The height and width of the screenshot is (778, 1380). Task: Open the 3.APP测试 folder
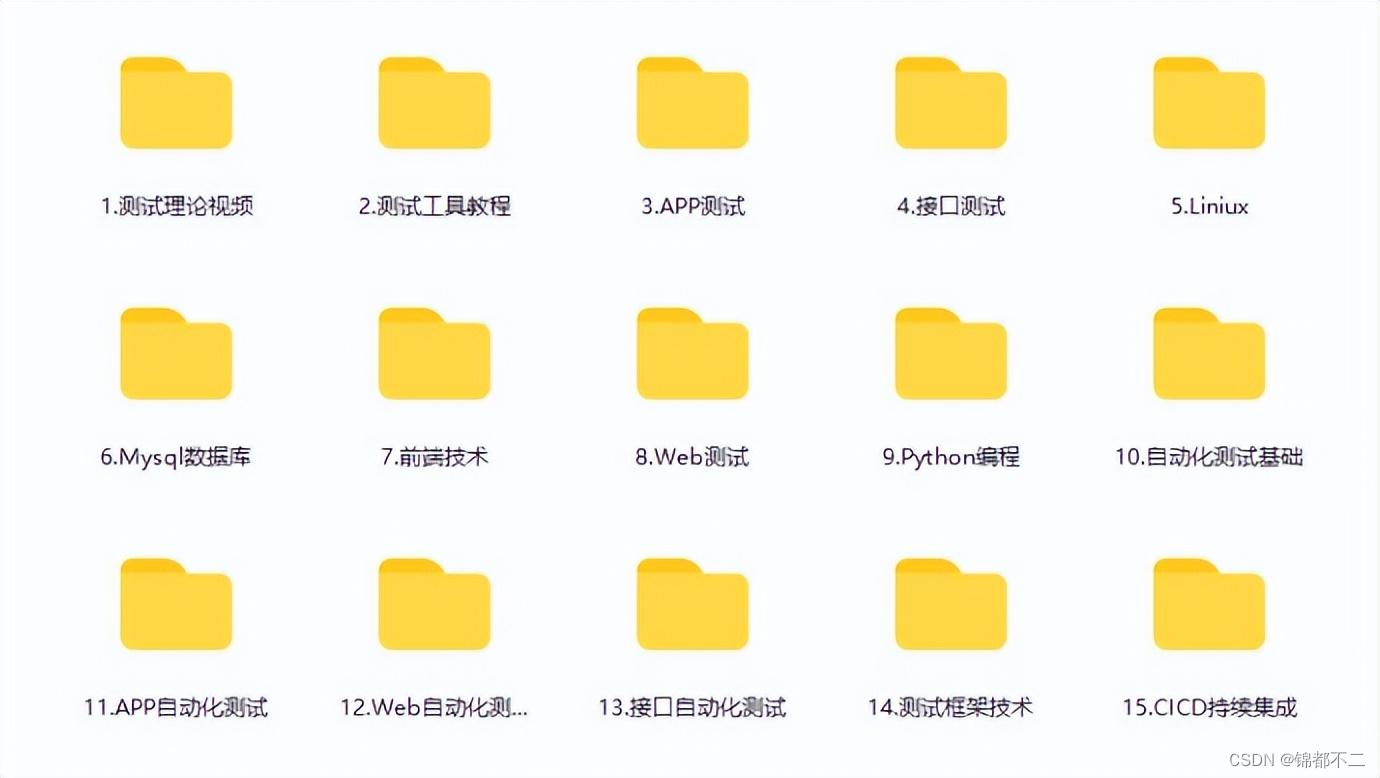[692, 104]
